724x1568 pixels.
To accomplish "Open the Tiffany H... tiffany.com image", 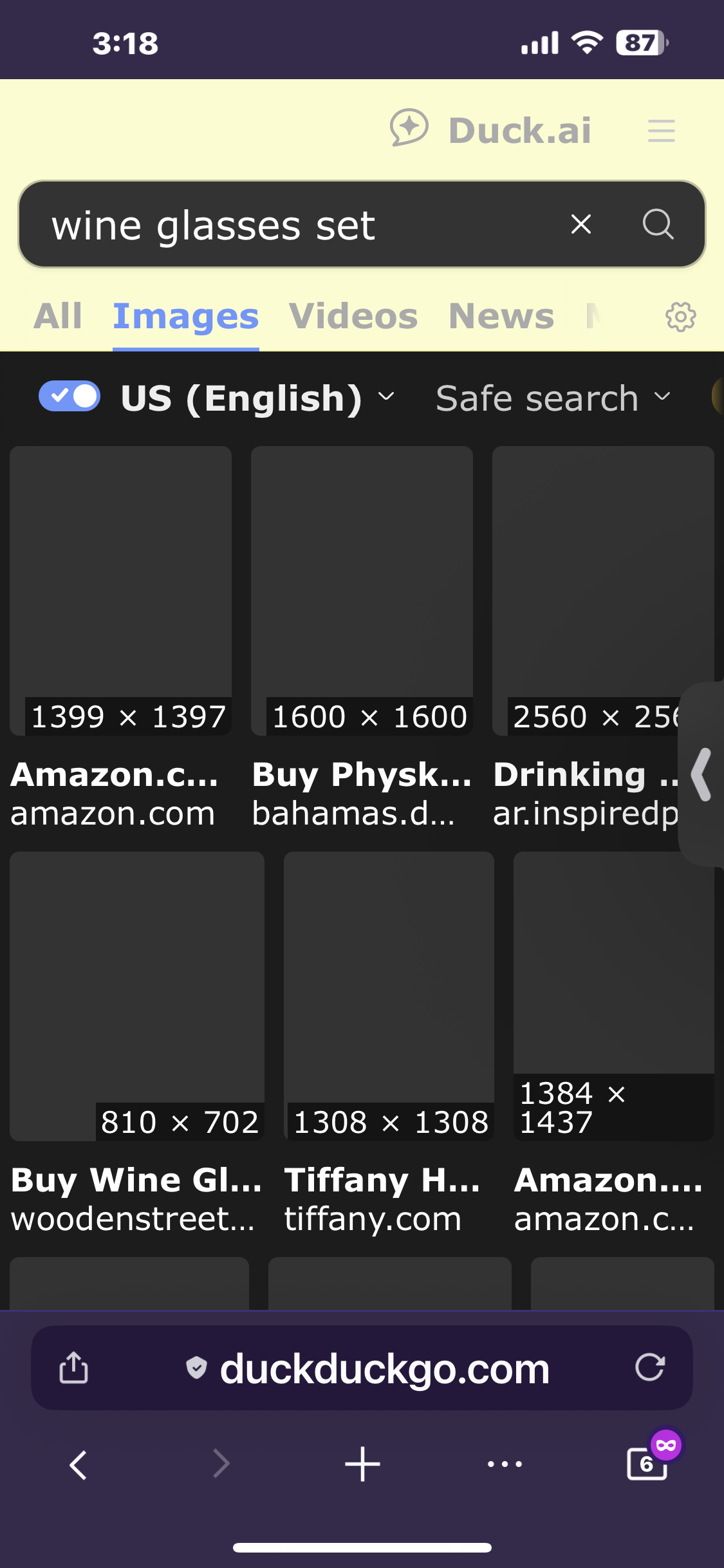I will (x=389, y=996).
